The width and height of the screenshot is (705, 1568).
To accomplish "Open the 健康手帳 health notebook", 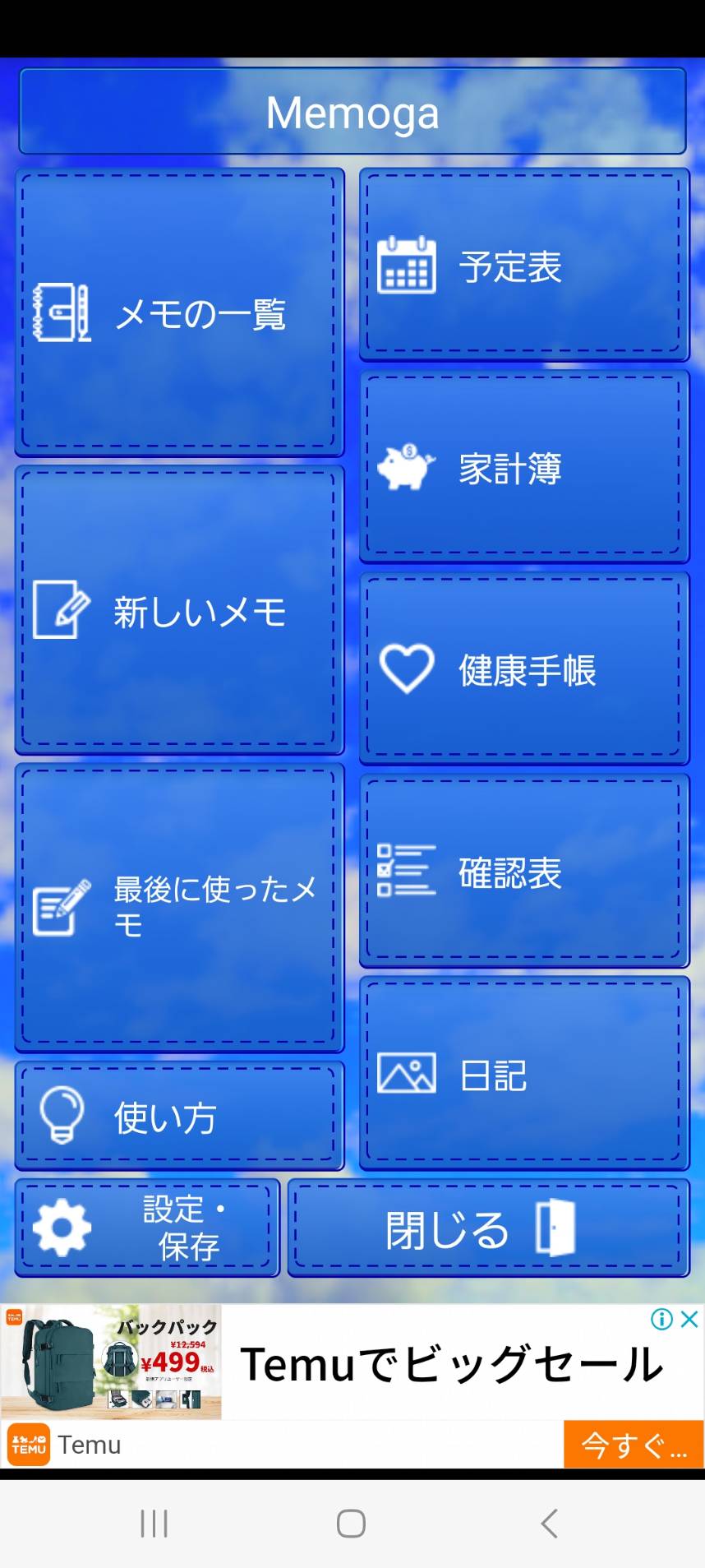I will tap(524, 669).
